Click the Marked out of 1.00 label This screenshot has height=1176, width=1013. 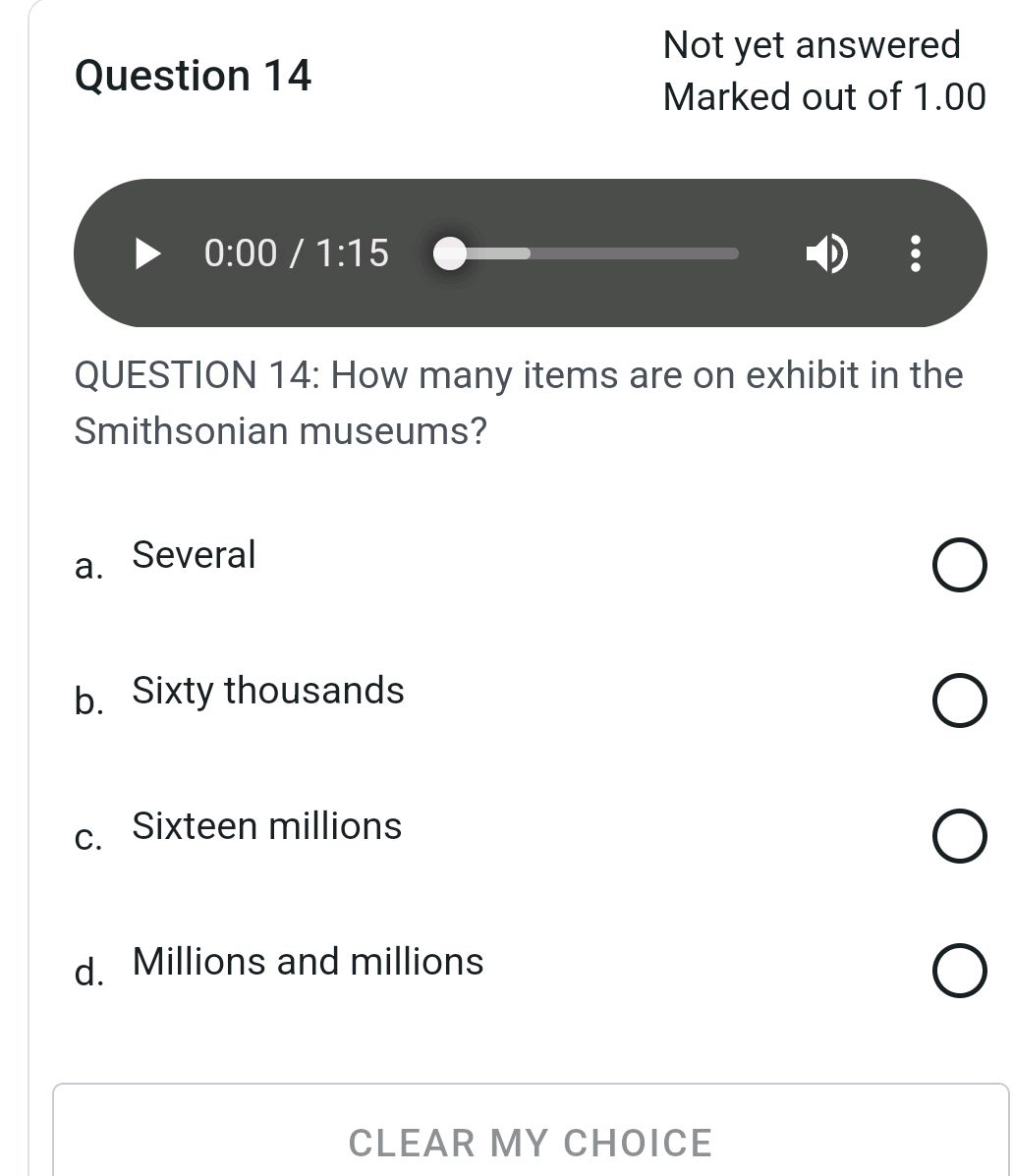click(824, 96)
